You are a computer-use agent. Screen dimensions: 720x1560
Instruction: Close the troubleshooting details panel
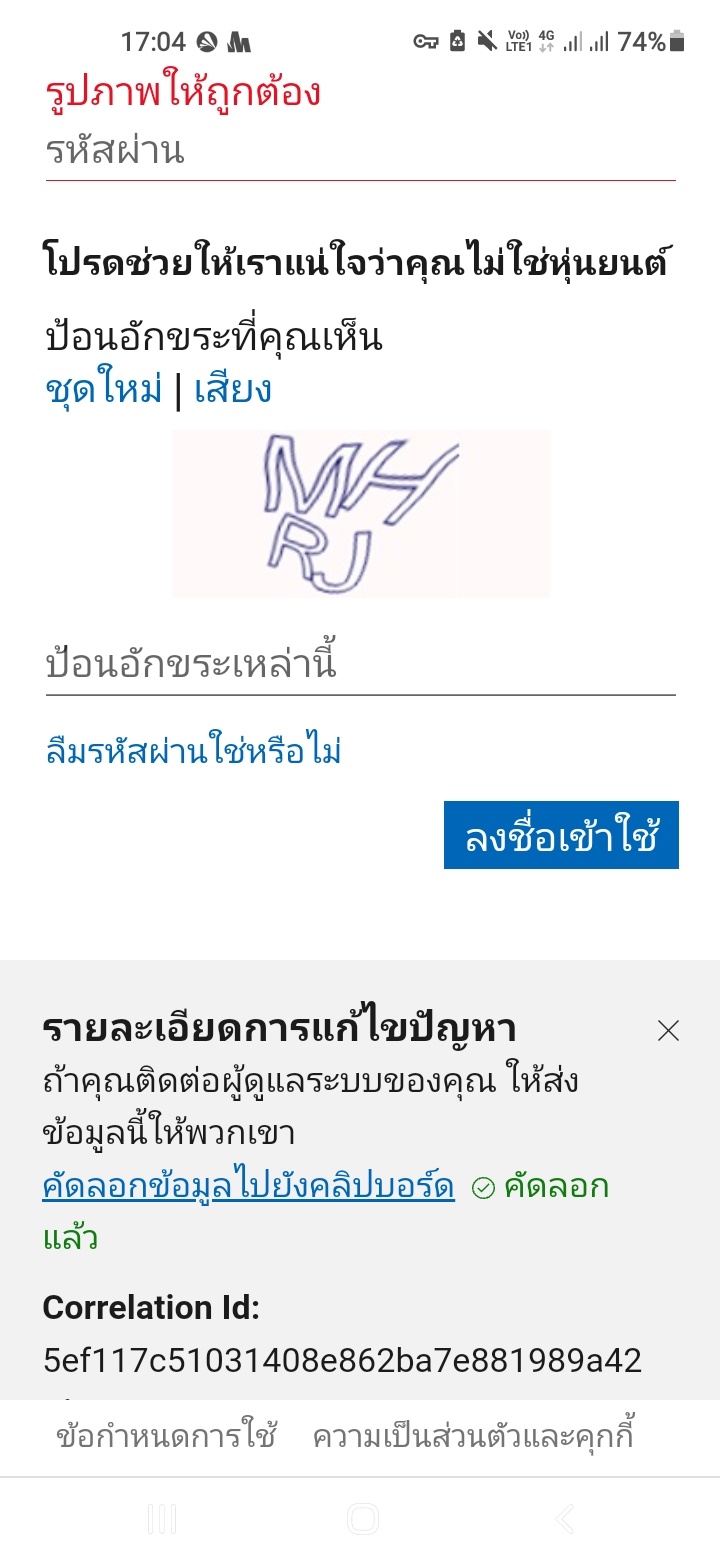pyautogui.click(x=668, y=1031)
